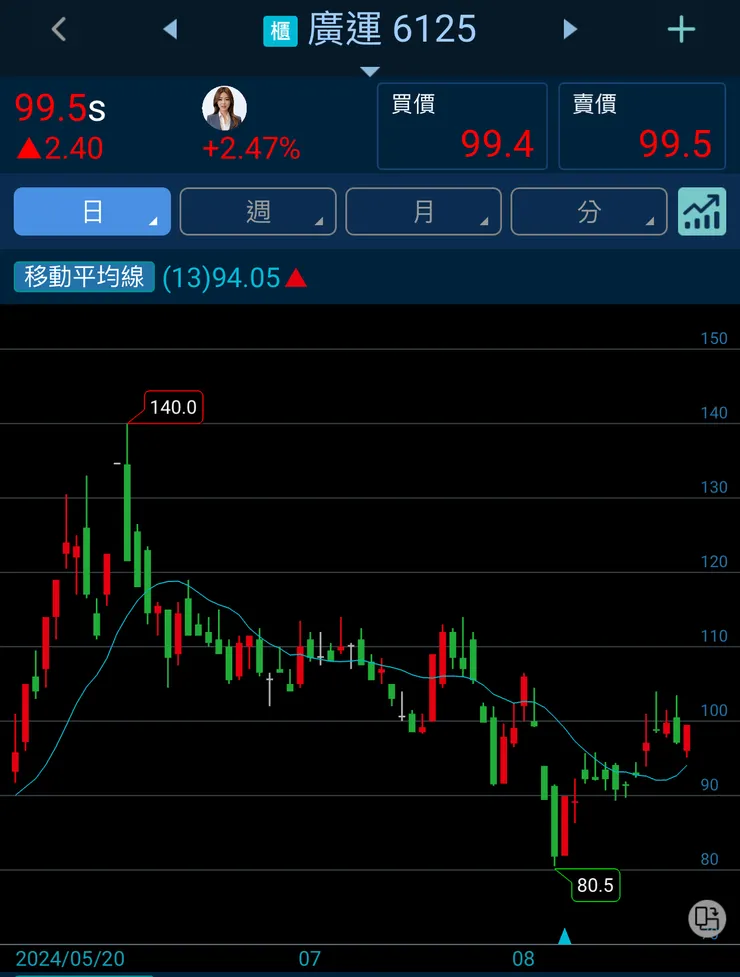Image resolution: width=740 pixels, height=977 pixels.
Task: Rotate the chart with the floating icon
Action: [x=706, y=917]
